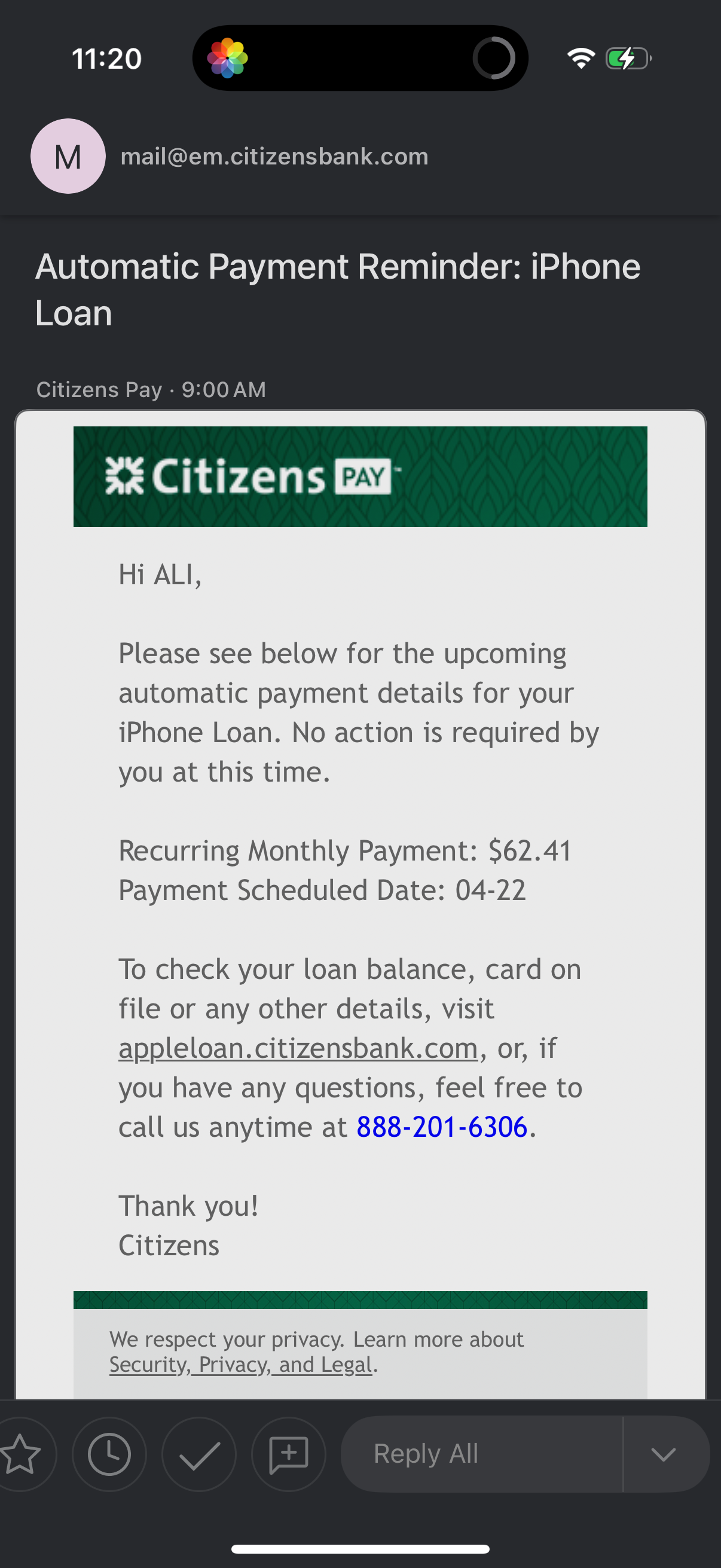Open Security, Privacy, and Legal link
721x1568 pixels.
tap(240, 1365)
